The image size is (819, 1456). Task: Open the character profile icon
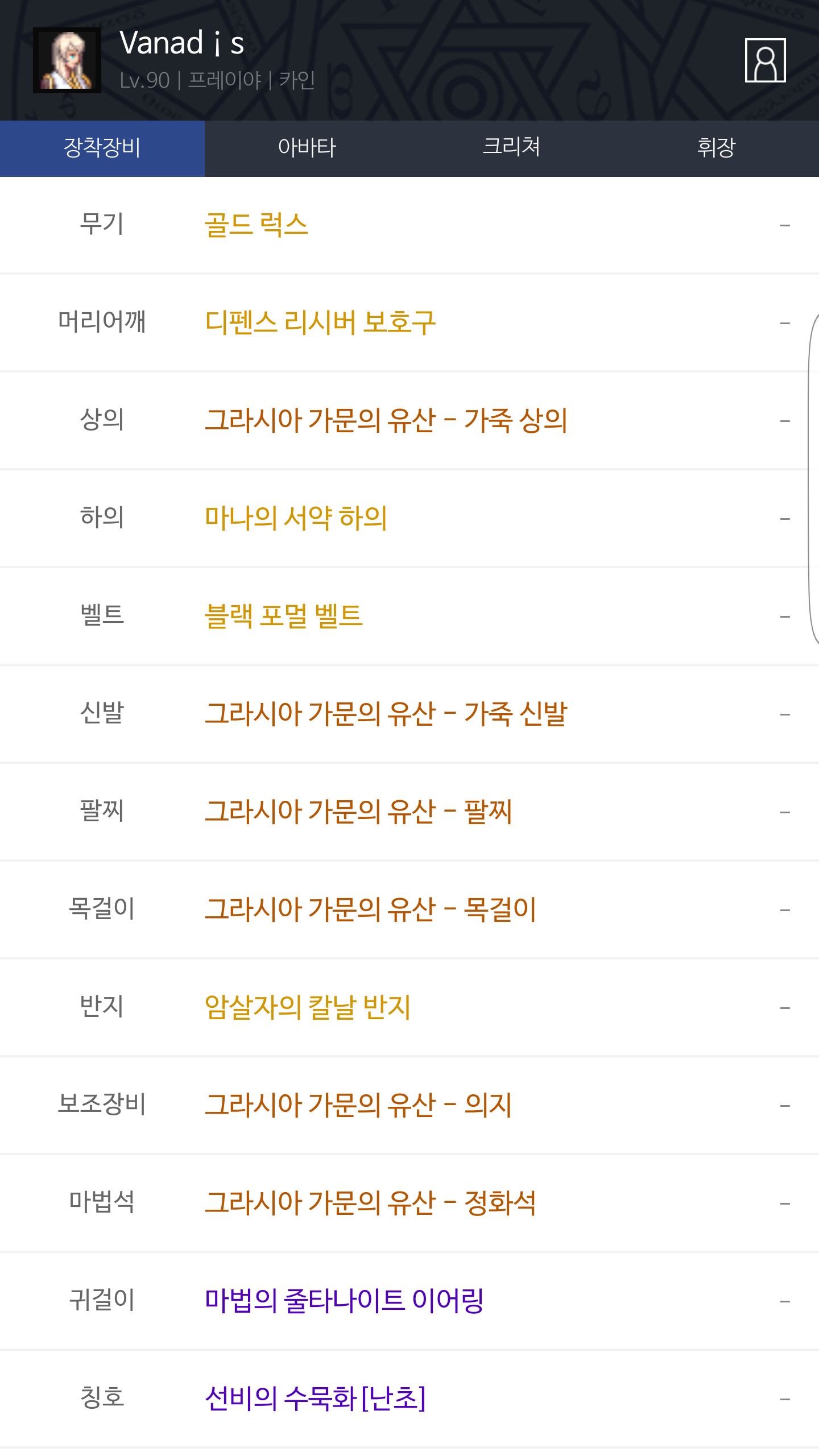click(765, 60)
